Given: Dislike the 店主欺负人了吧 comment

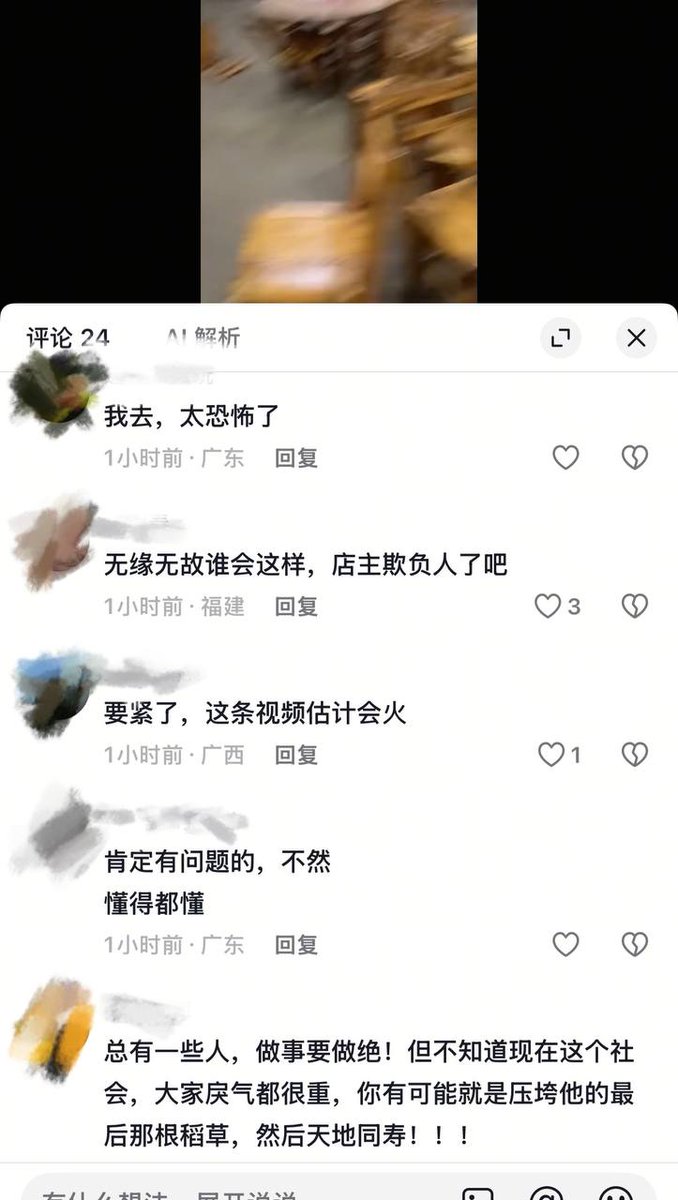Looking at the screenshot, I should (635, 606).
